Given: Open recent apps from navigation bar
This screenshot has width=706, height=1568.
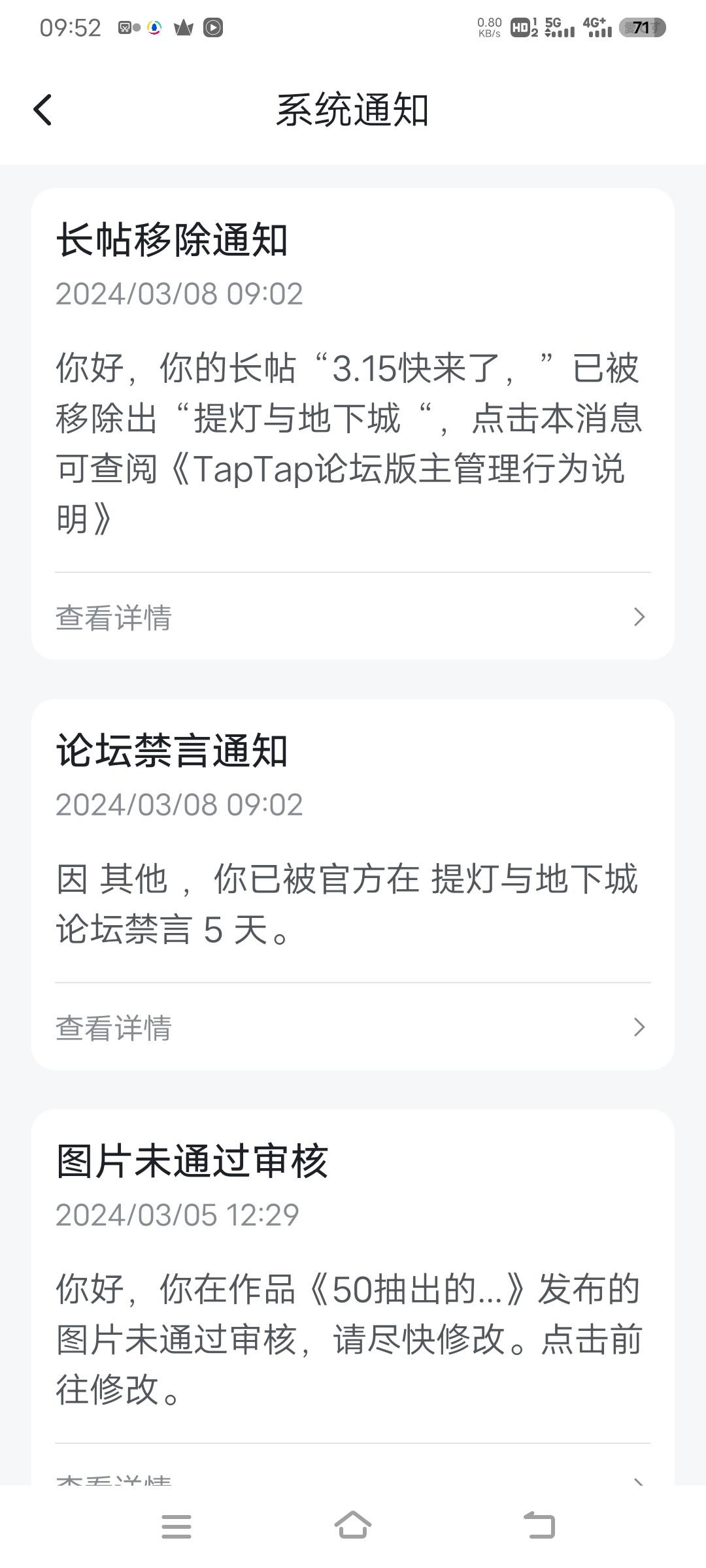Looking at the screenshot, I should click(x=176, y=1526).
